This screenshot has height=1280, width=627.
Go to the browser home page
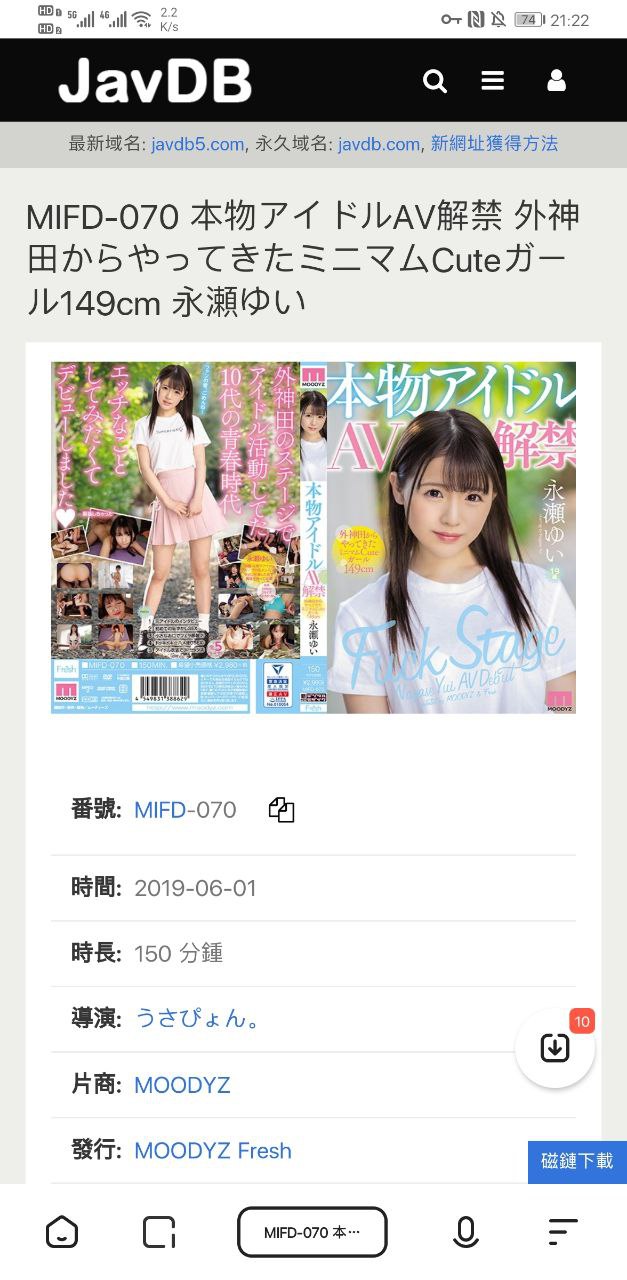[x=62, y=1232]
